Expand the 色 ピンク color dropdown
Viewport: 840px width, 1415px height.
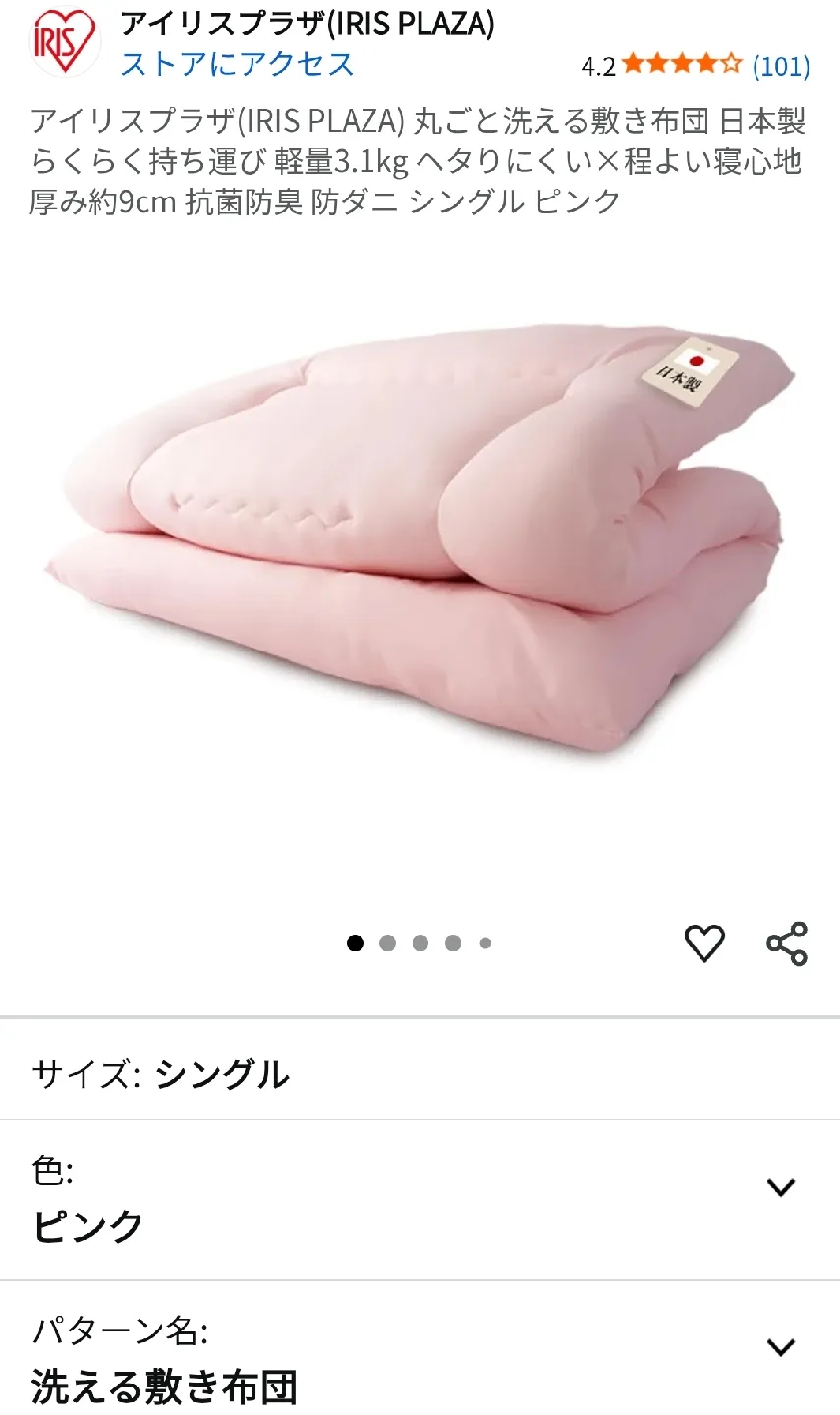coord(780,1188)
